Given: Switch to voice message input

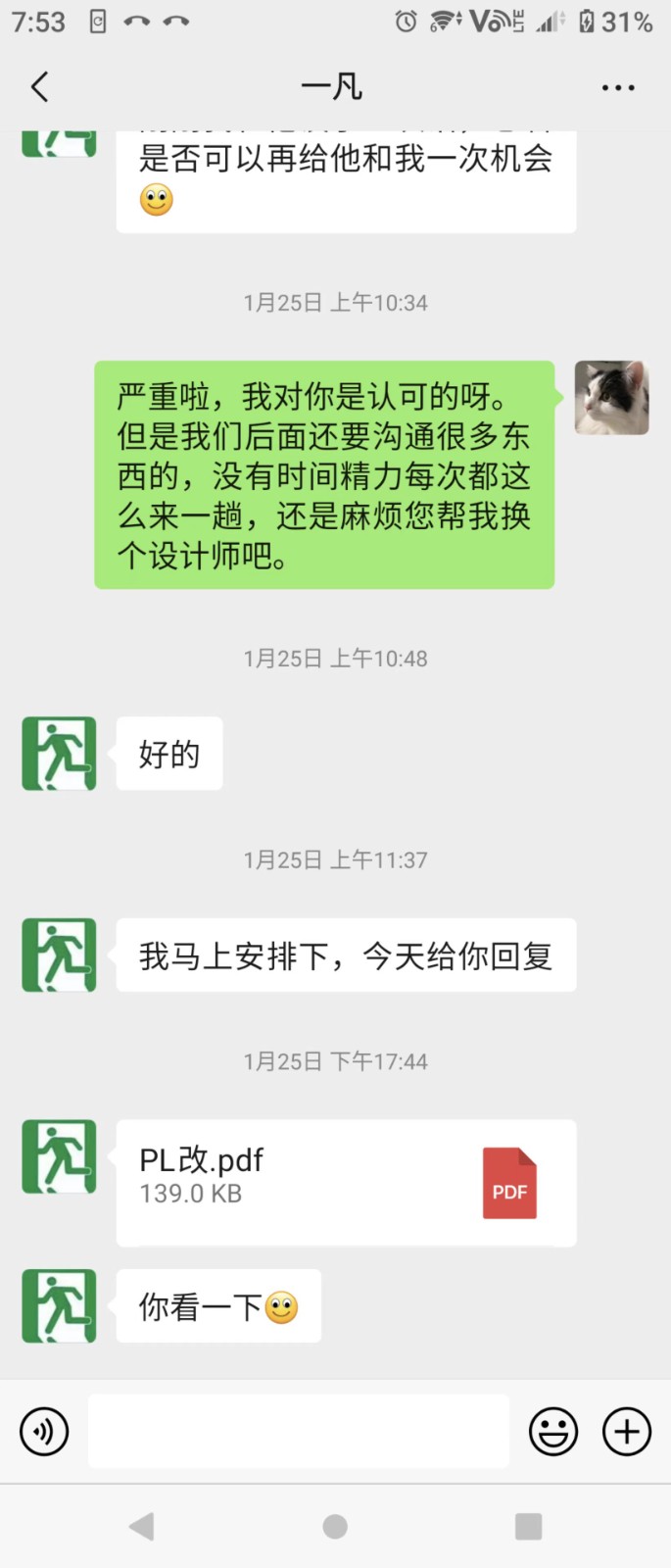Looking at the screenshot, I should pos(44,1432).
